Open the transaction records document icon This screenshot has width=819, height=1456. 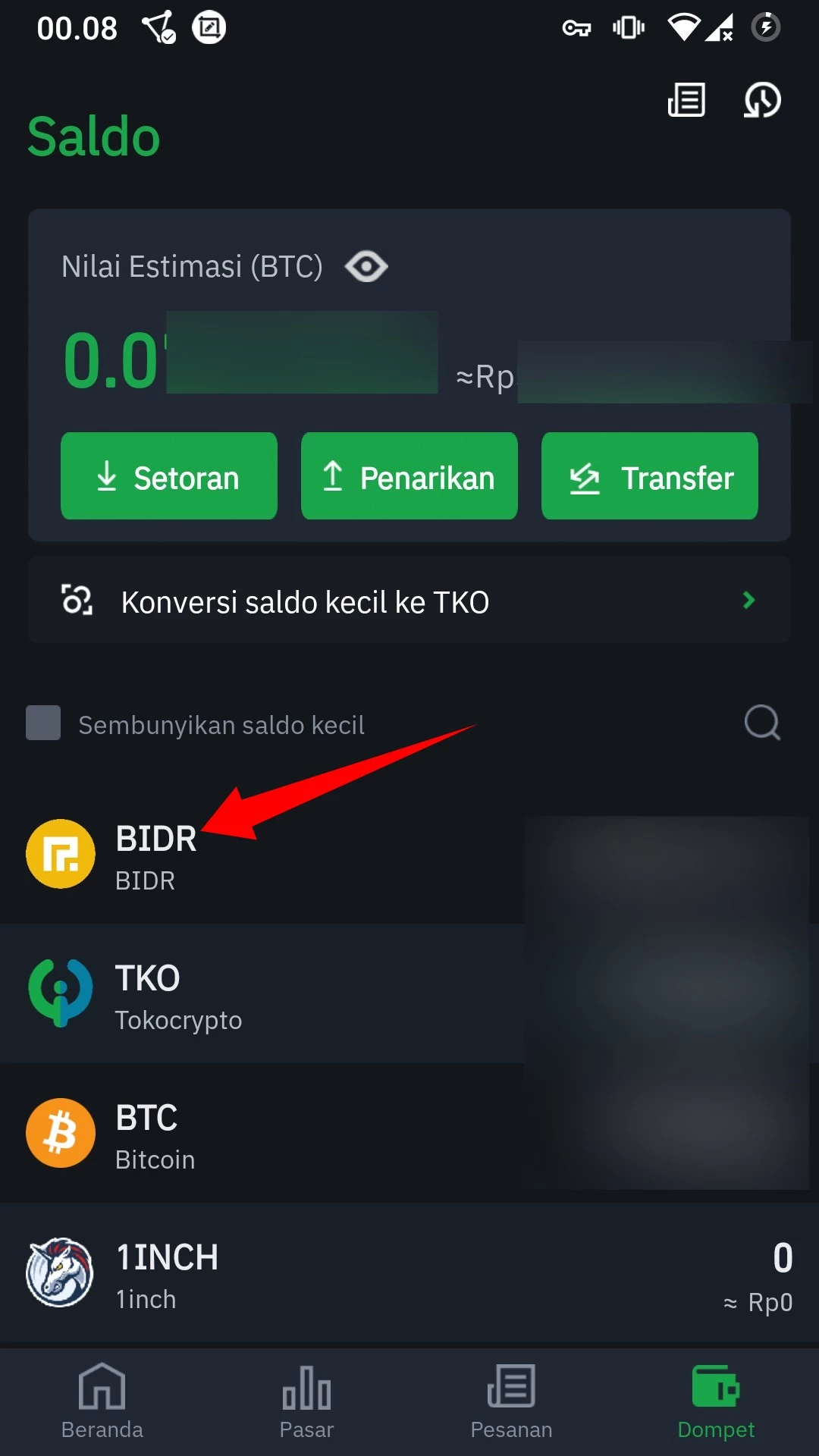click(685, 99)
